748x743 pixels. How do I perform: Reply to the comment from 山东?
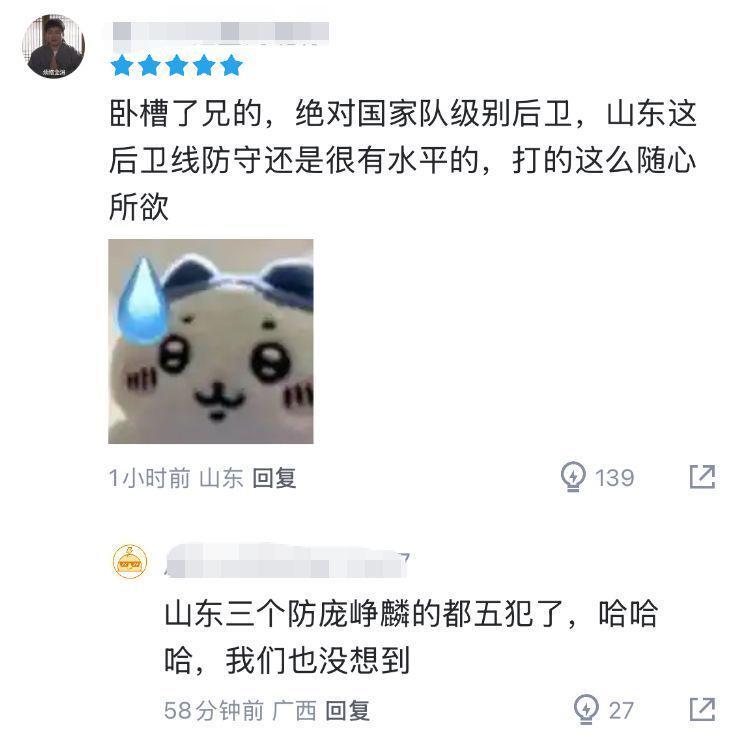274,478
